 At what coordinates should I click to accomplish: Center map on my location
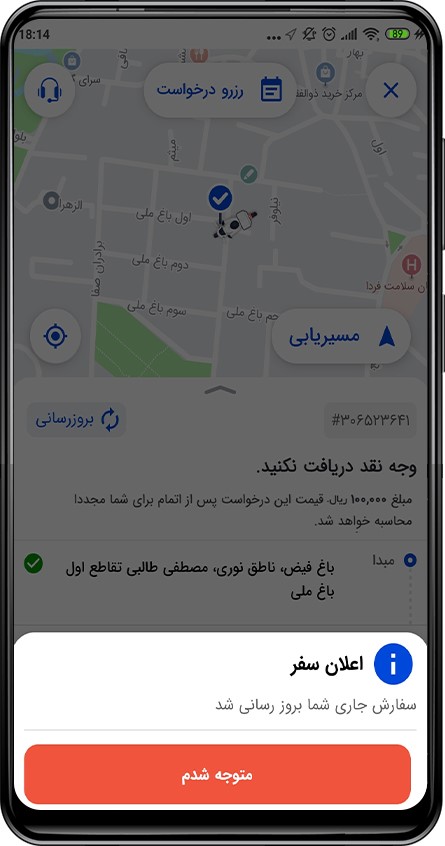56,337
